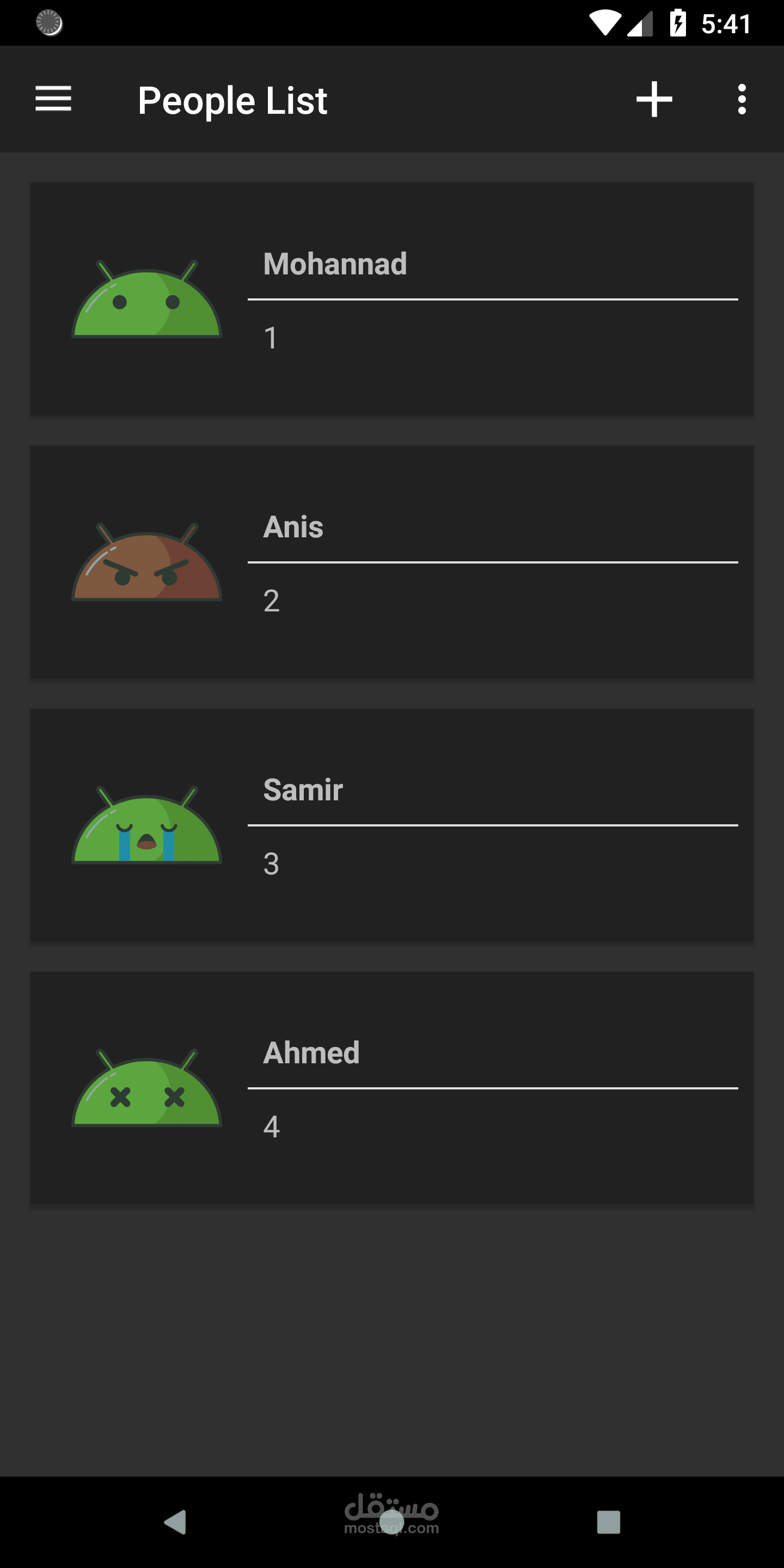The image size is (784, 1568).
Task: Add a new person with plus icon
Action: [654, 99]
